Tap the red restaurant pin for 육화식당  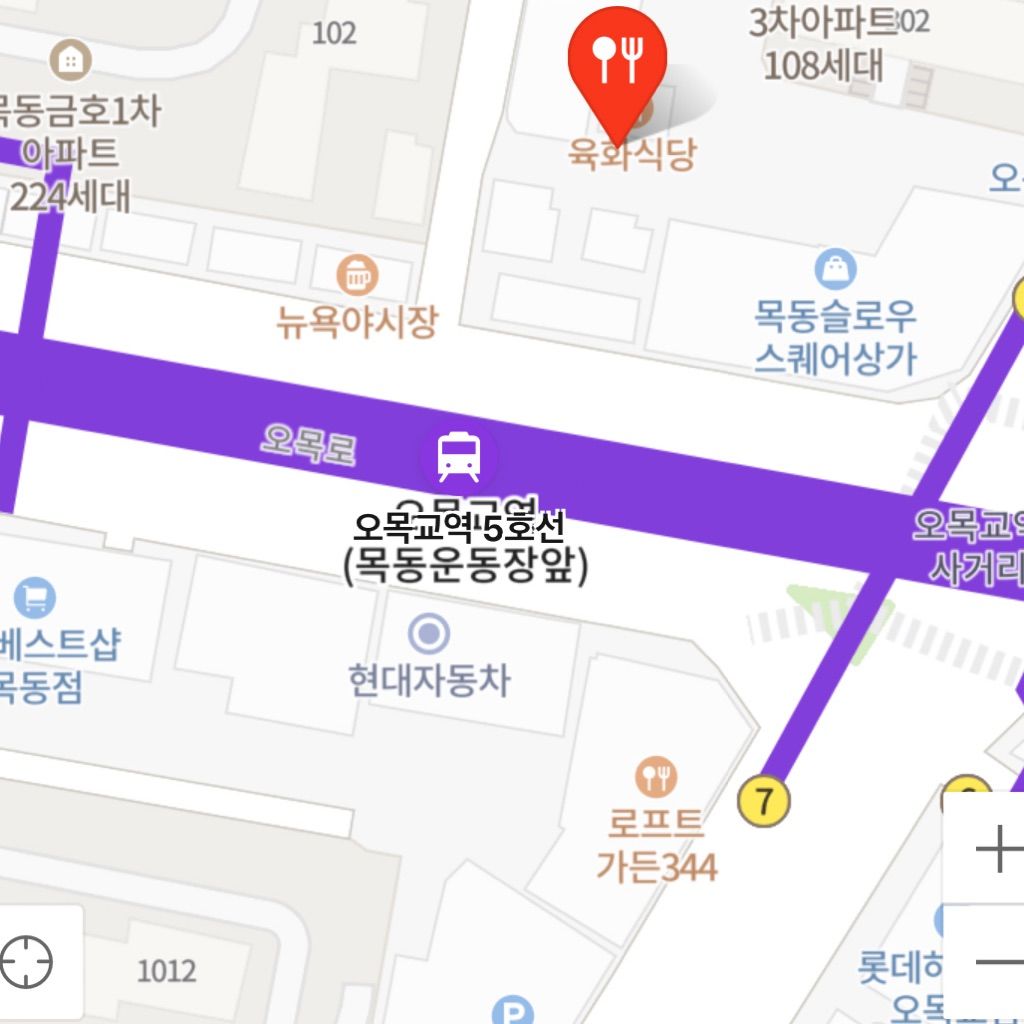[618, 62]
